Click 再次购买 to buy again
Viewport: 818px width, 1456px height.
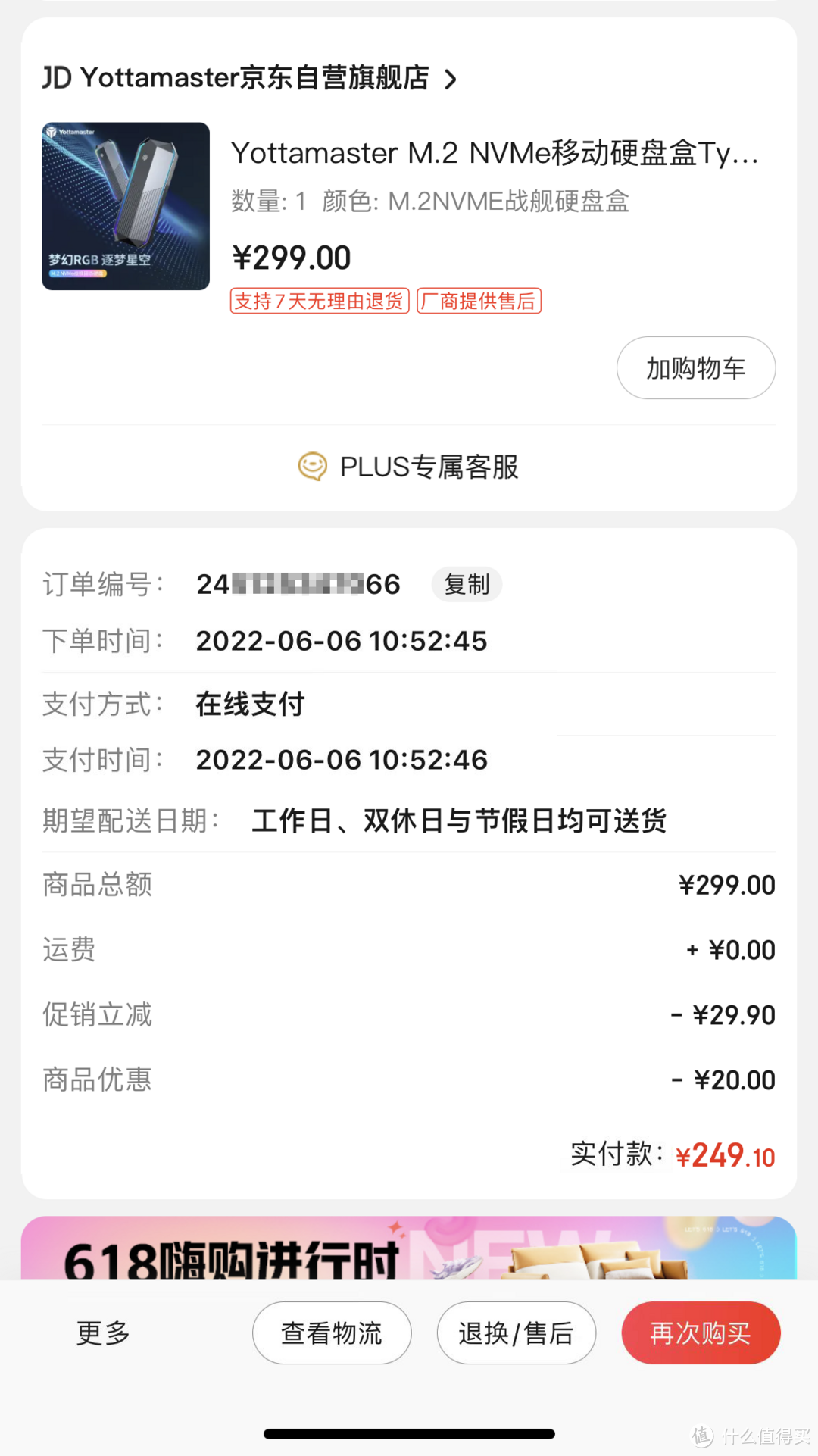click(700, 1333)
